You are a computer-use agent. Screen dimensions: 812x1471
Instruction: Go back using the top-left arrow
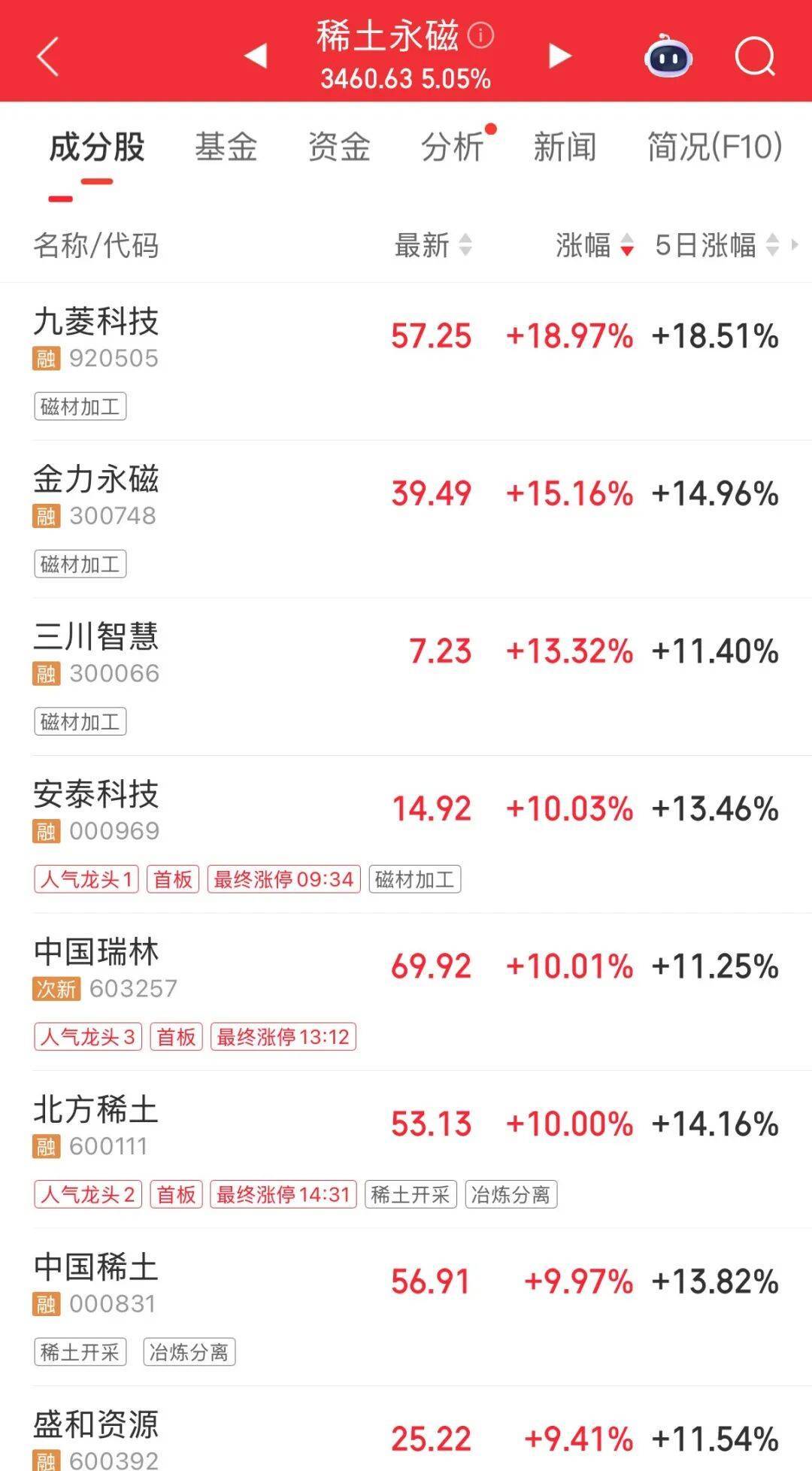[48, 57]
